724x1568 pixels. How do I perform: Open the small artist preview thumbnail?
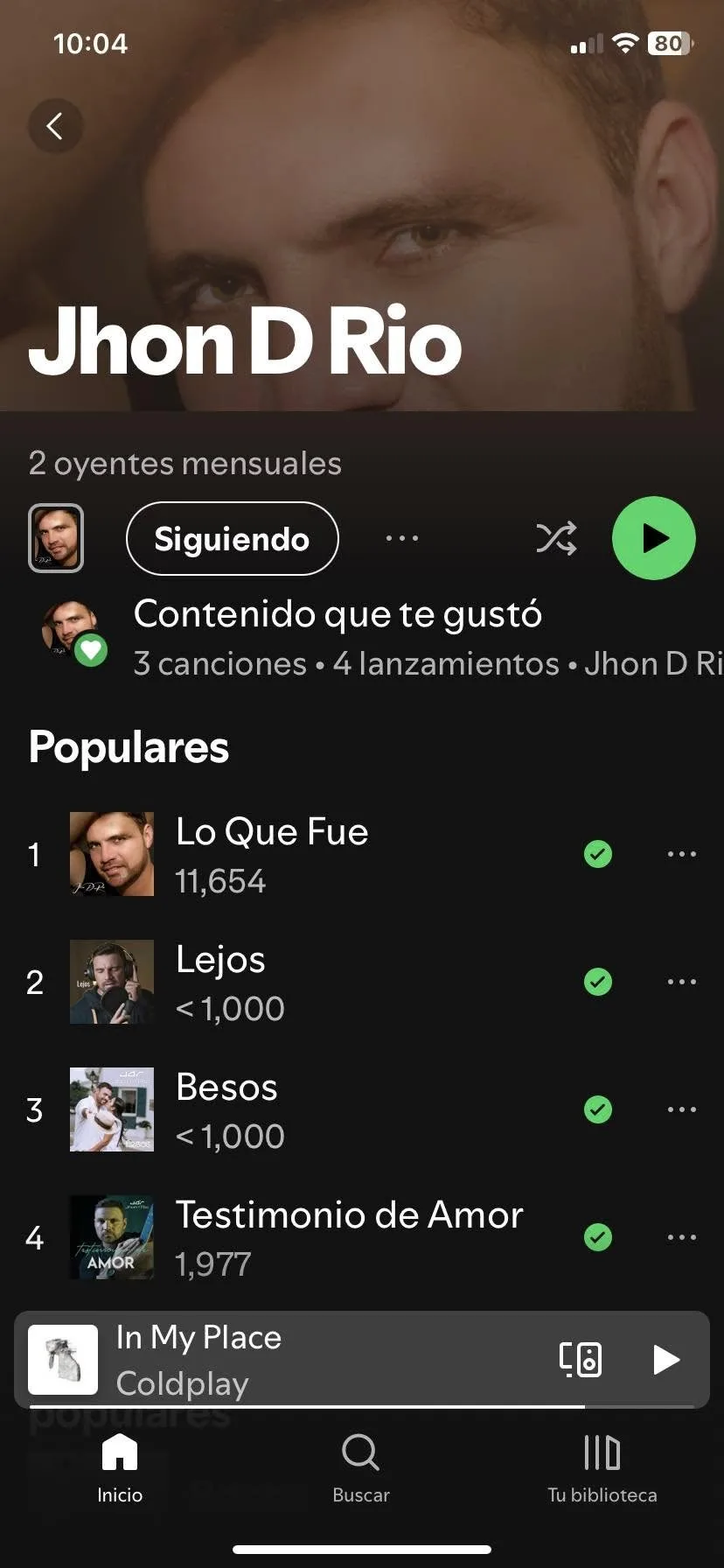pyautogui.click(x=56, y=538)
